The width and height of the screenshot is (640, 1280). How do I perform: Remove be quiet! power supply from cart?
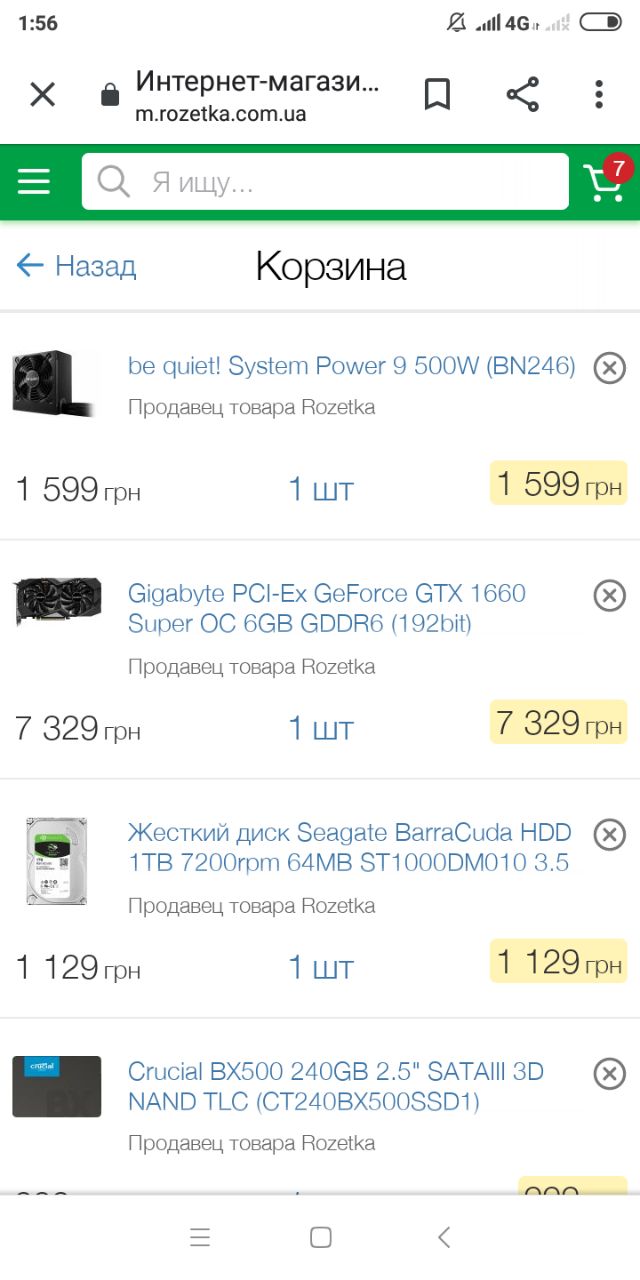pos(609,368)
